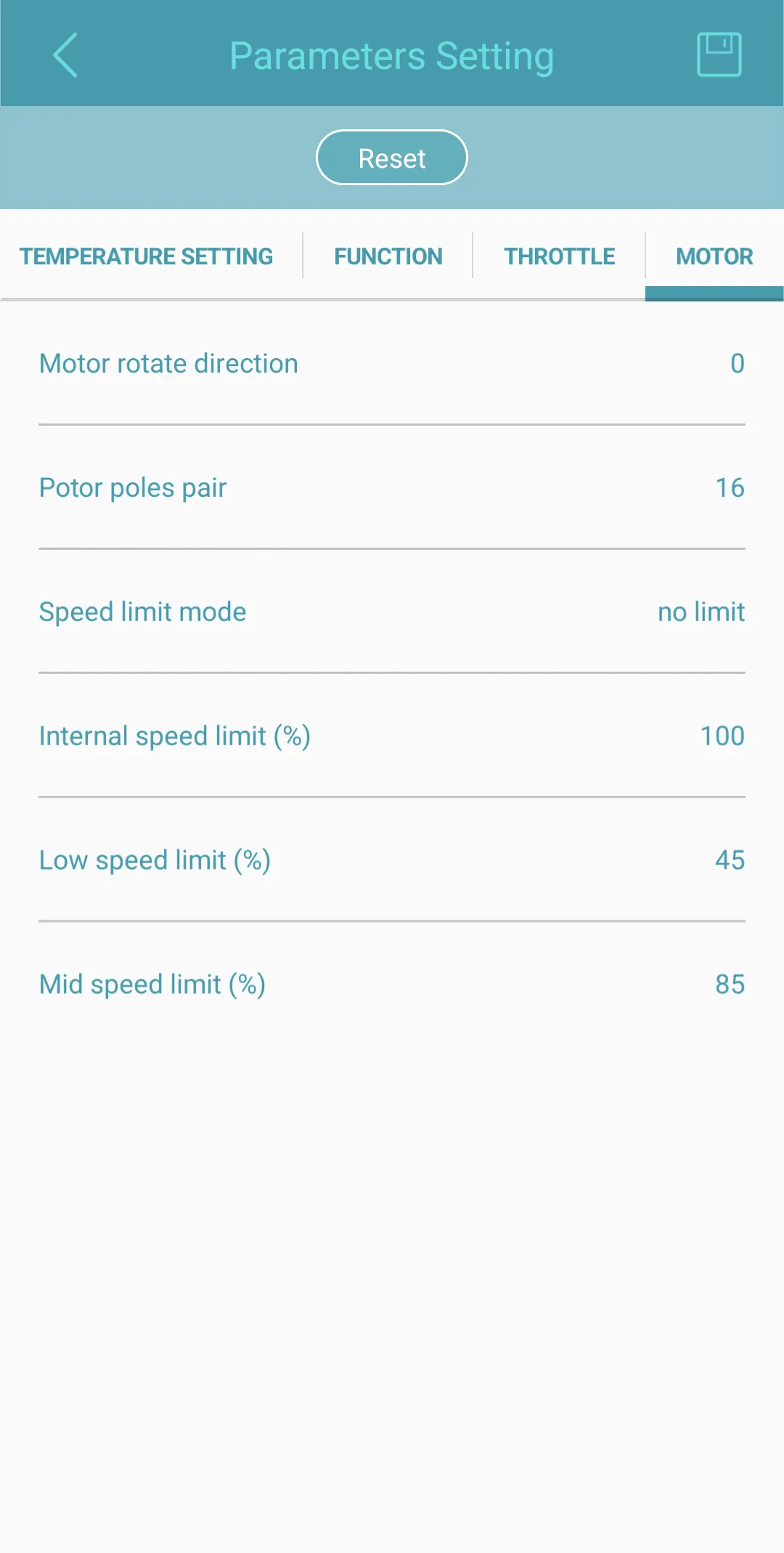The width and height of the screenshot is (784, 1553).
Task: Go back using the header arrow
Action: tap(65, 55)
